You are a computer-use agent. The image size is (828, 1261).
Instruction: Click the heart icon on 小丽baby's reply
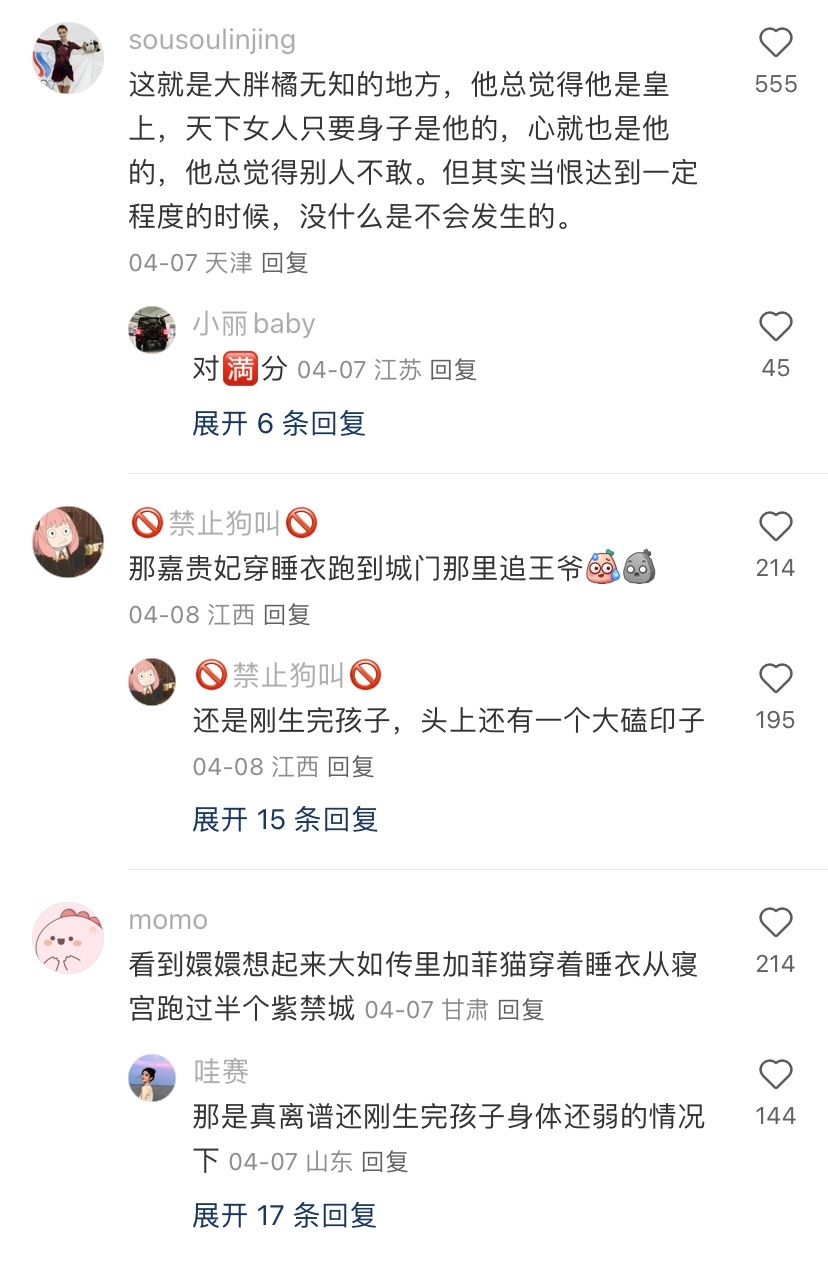click(x=774, y=325)
